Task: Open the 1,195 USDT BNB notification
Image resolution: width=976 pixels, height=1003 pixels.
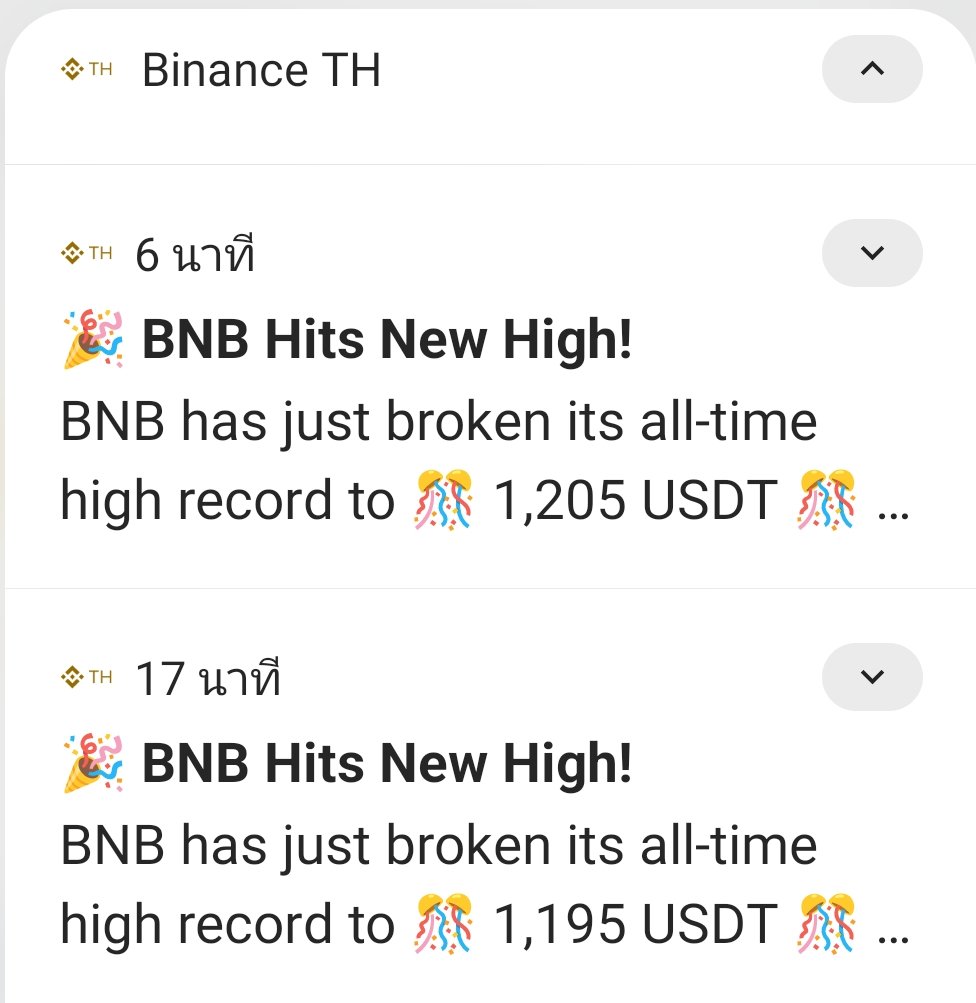Action: pos(440,845)
